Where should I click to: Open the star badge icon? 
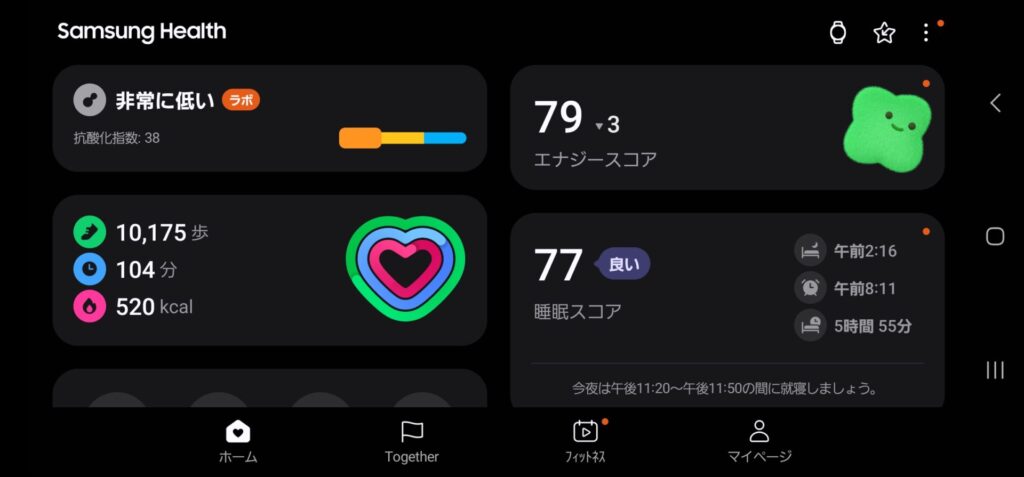[884, 33]
